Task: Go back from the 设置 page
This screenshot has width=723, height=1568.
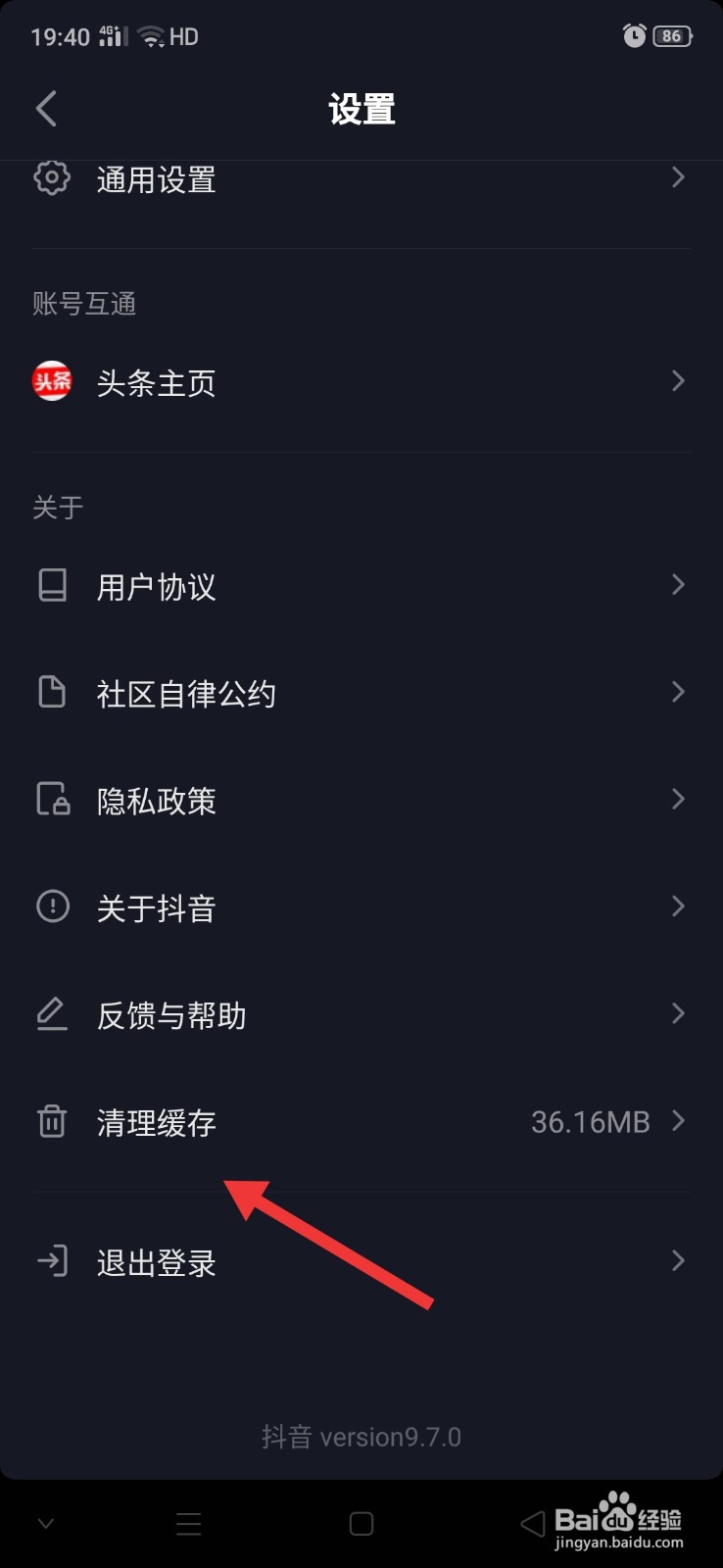Action: pos(46,109)
